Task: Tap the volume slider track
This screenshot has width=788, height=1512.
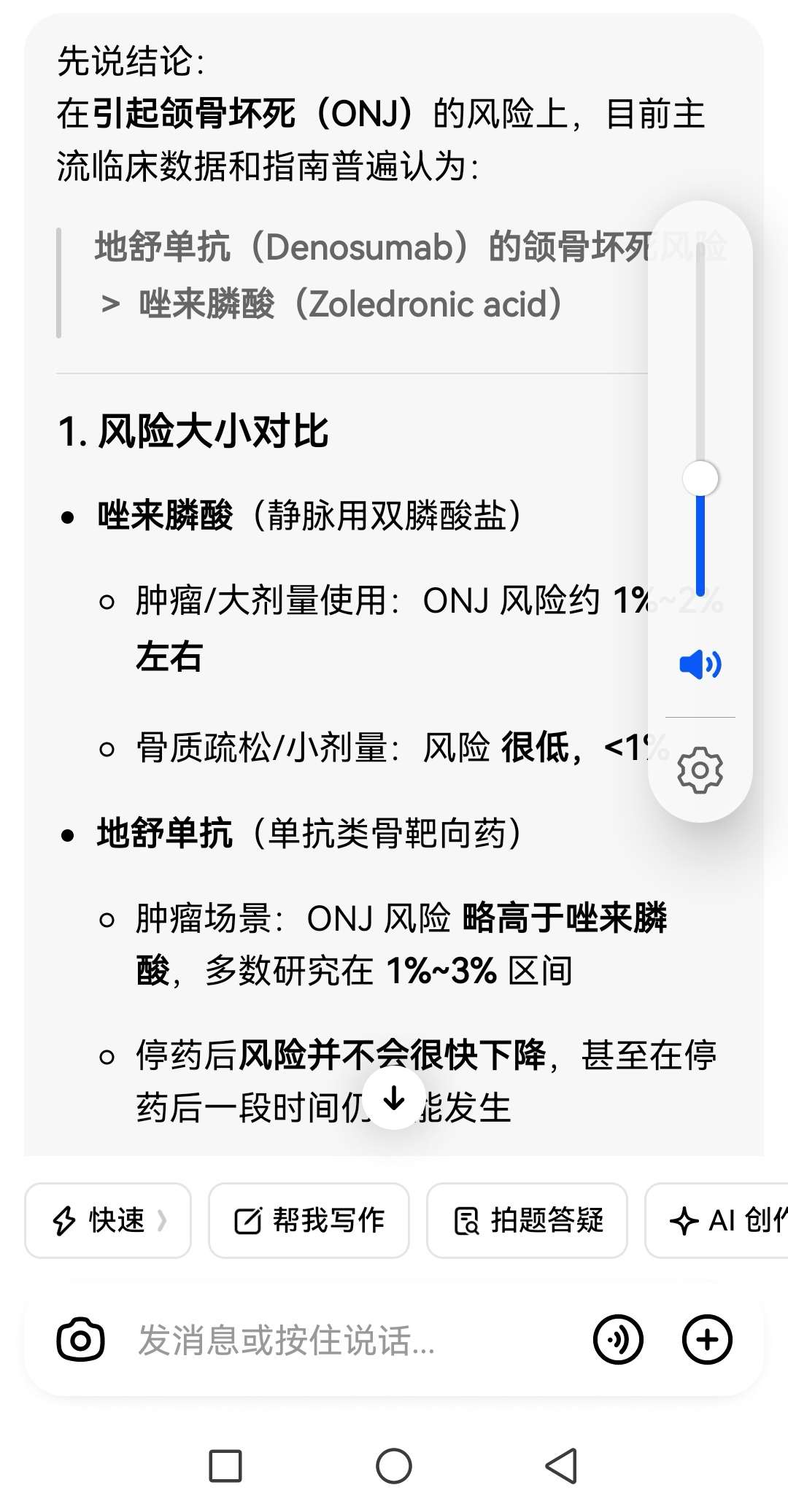Action: coord(700,365)
